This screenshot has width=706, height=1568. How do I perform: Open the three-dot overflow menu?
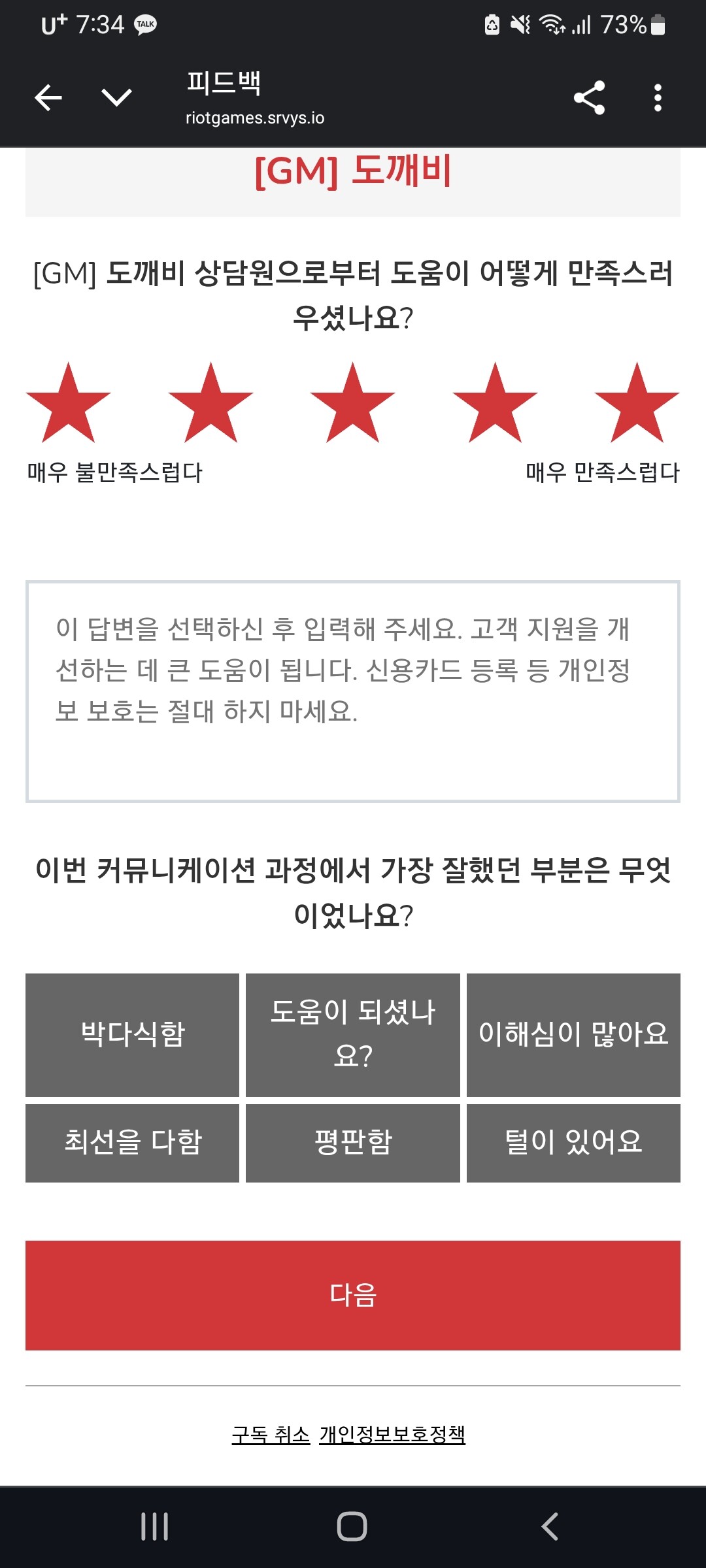[658, 98]
